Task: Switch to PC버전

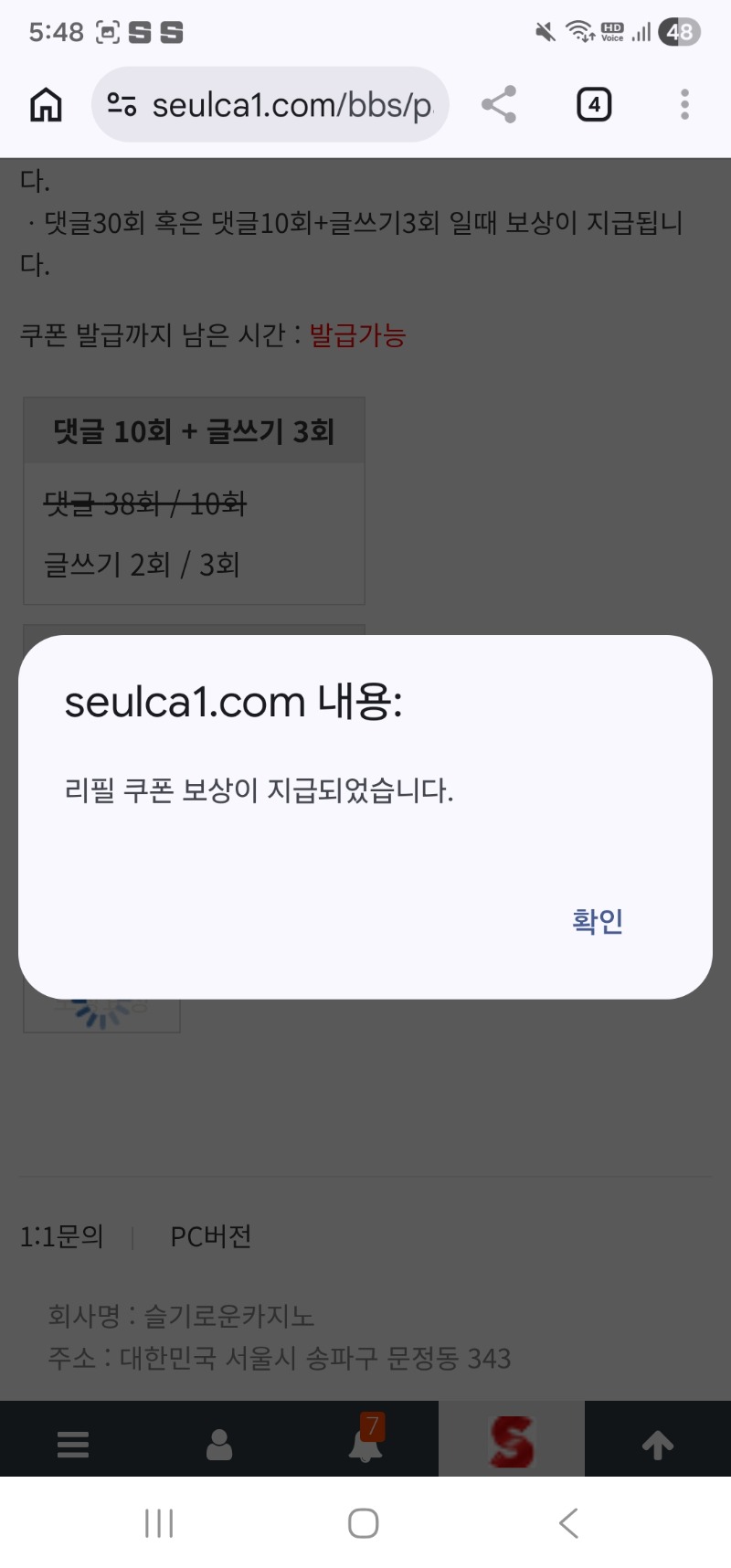Action: click(210, 1237)
